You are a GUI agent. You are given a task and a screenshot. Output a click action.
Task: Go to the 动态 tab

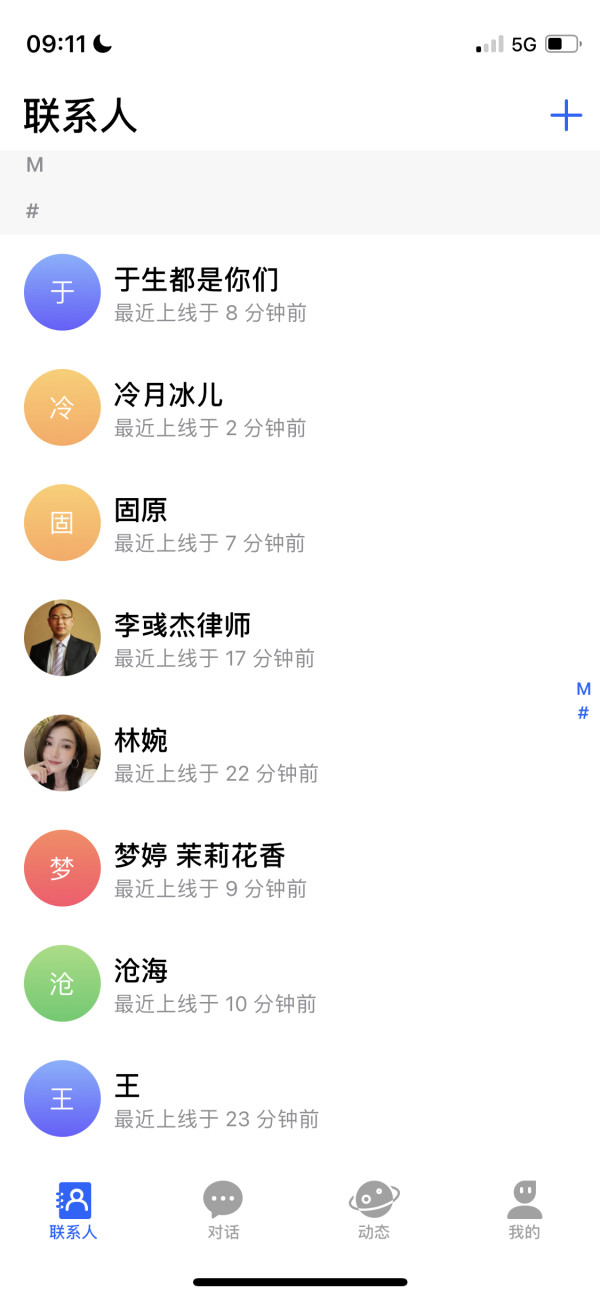point(373,1210)
